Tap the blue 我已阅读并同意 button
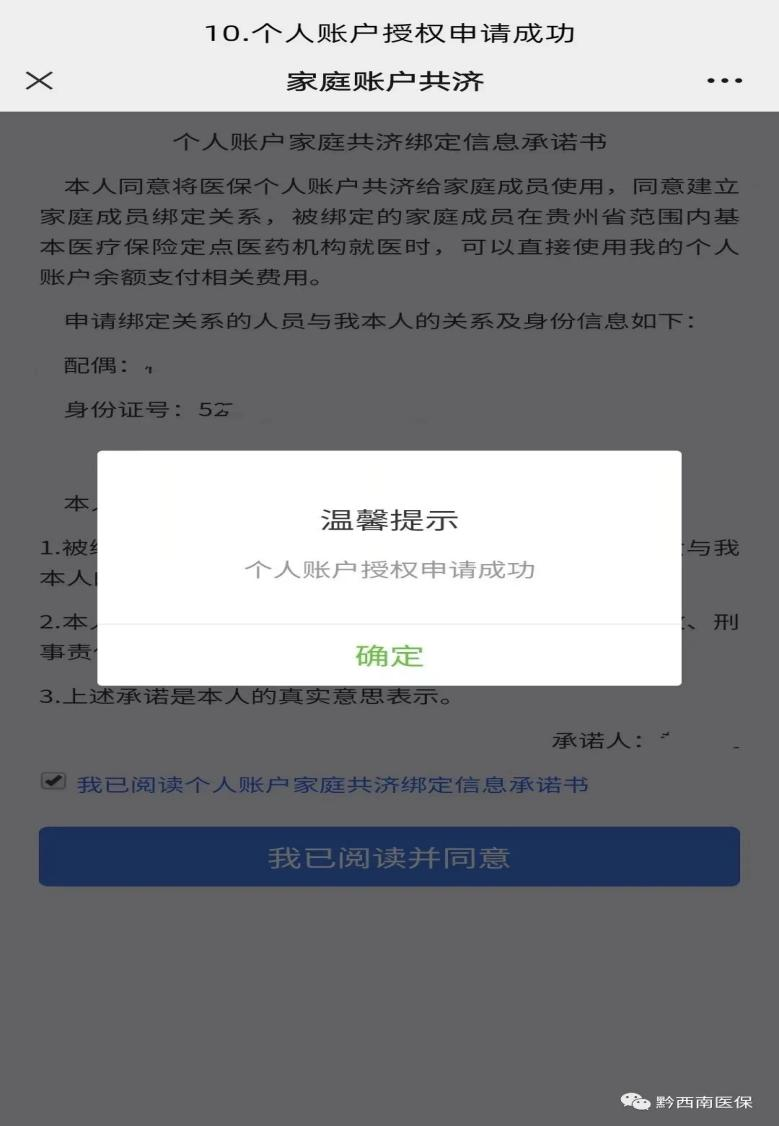This screenshot has height=1126, width=779. 389,857
